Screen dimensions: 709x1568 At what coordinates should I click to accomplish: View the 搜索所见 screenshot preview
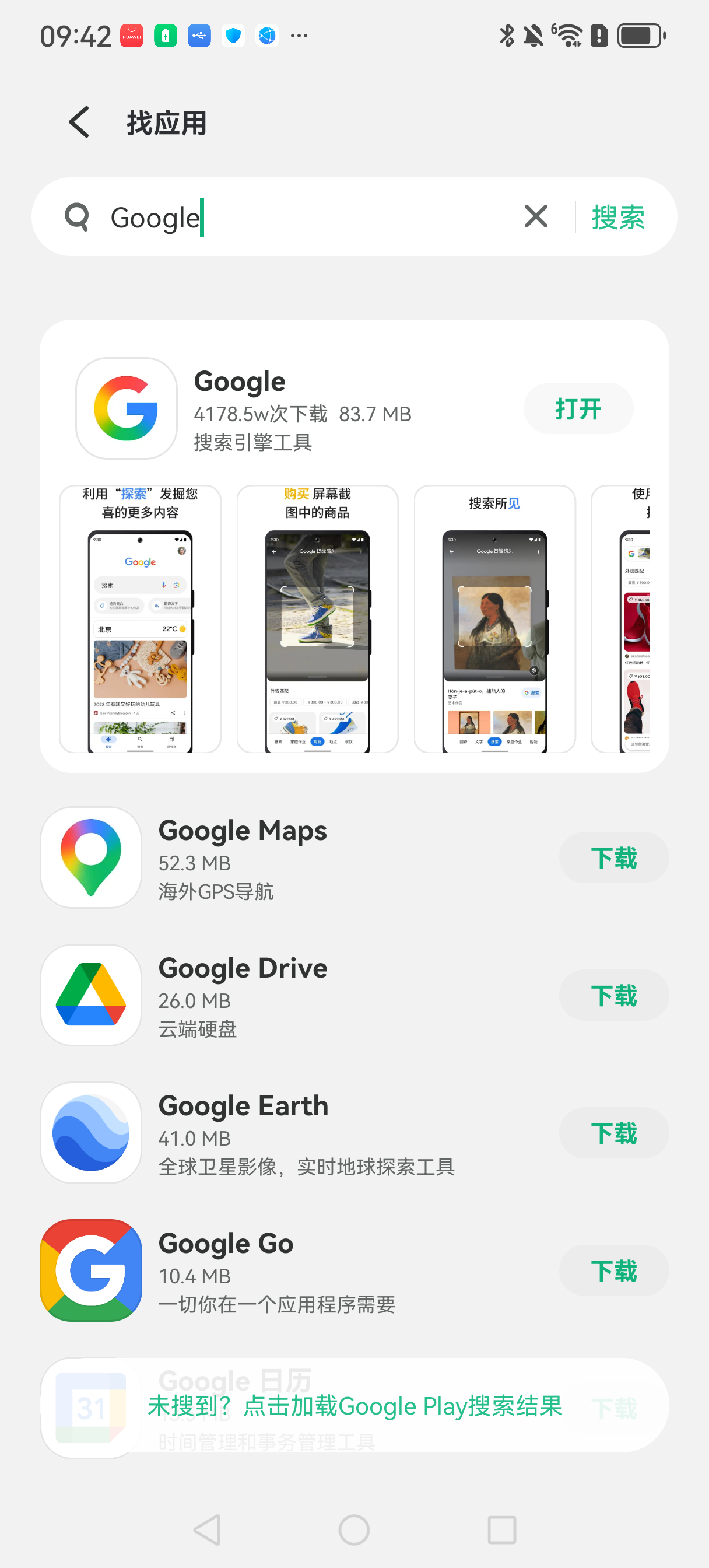pyautogui.click(x=494, y=618)
